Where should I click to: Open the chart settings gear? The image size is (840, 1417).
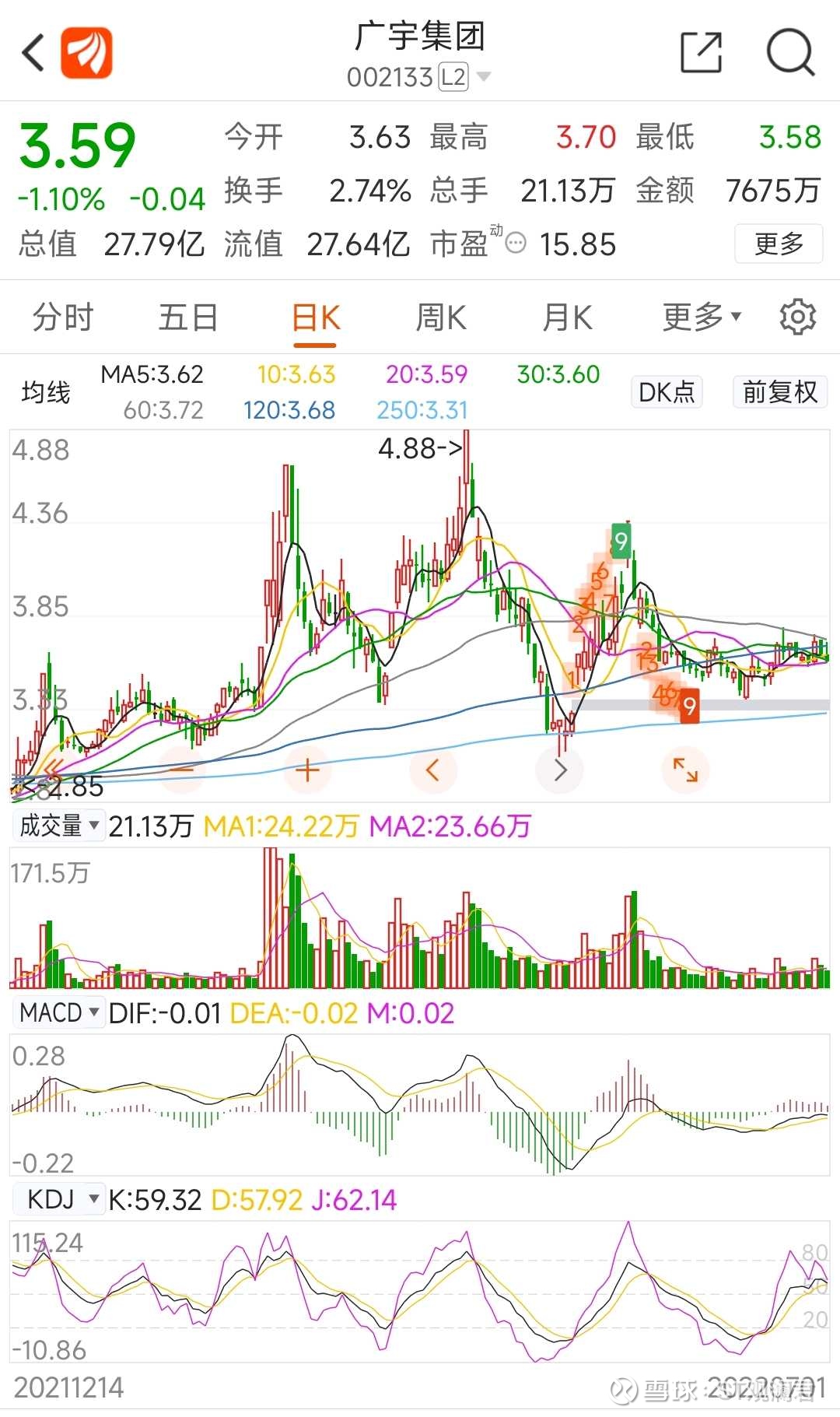pos(797,317)
